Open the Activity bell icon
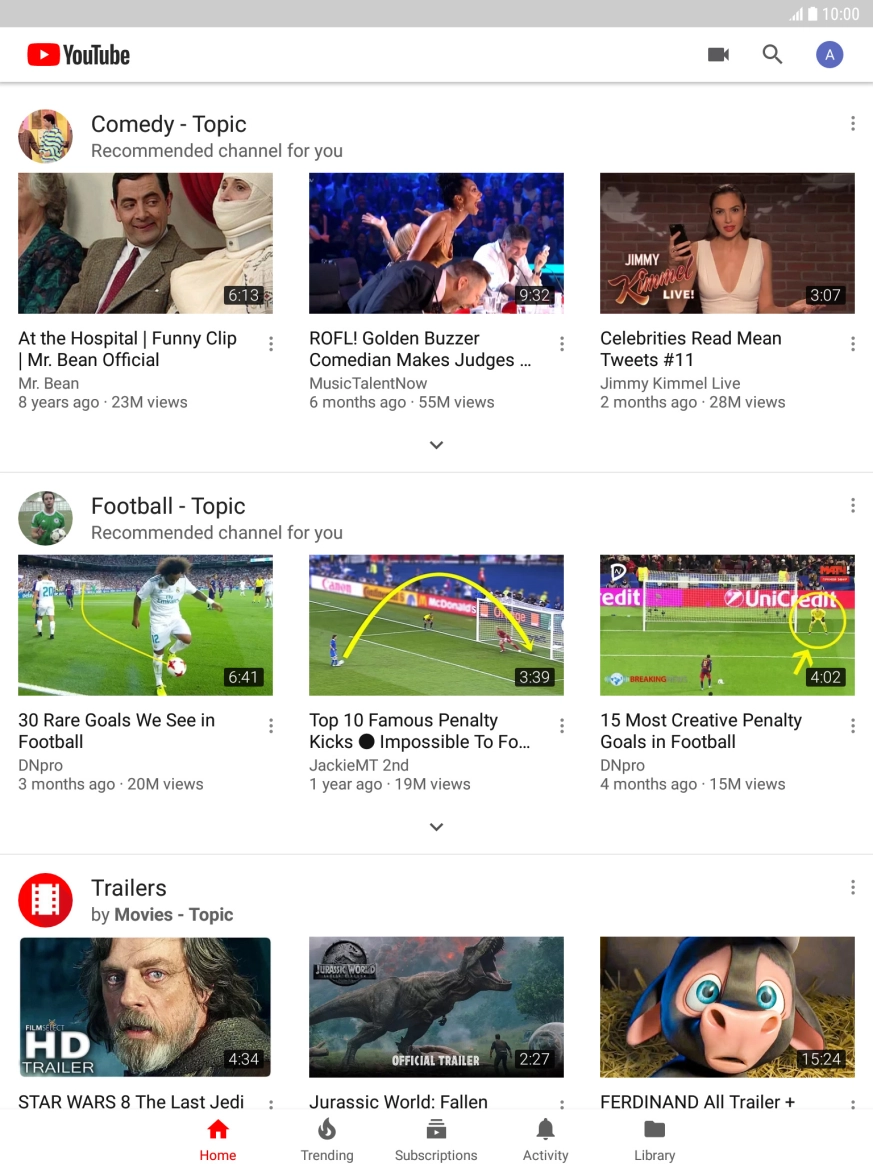 [545, 1128]
